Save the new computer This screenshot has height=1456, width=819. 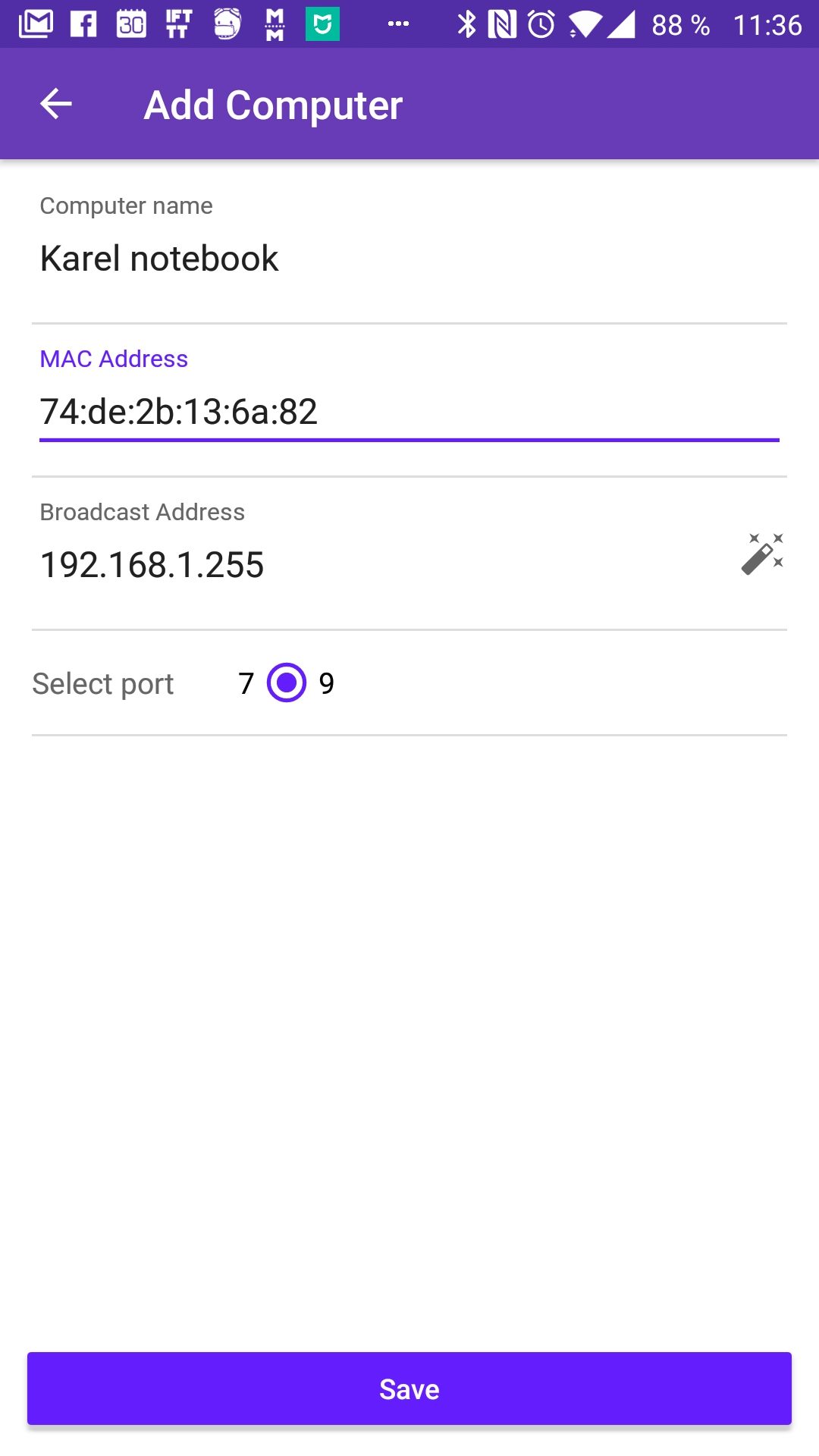[409, 1389]
